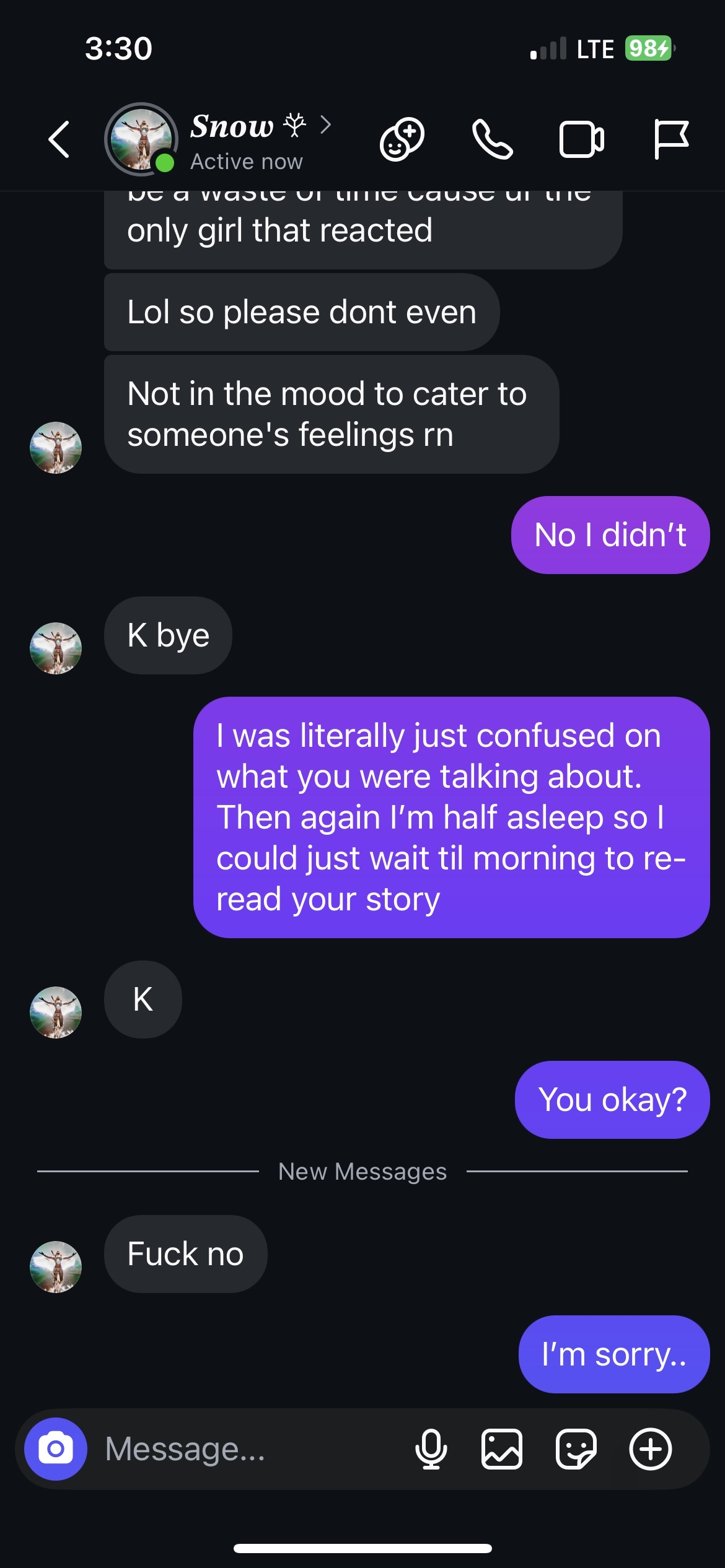725x1568 pixels.
Task: Focus the Message text field
Action: 248,1449
